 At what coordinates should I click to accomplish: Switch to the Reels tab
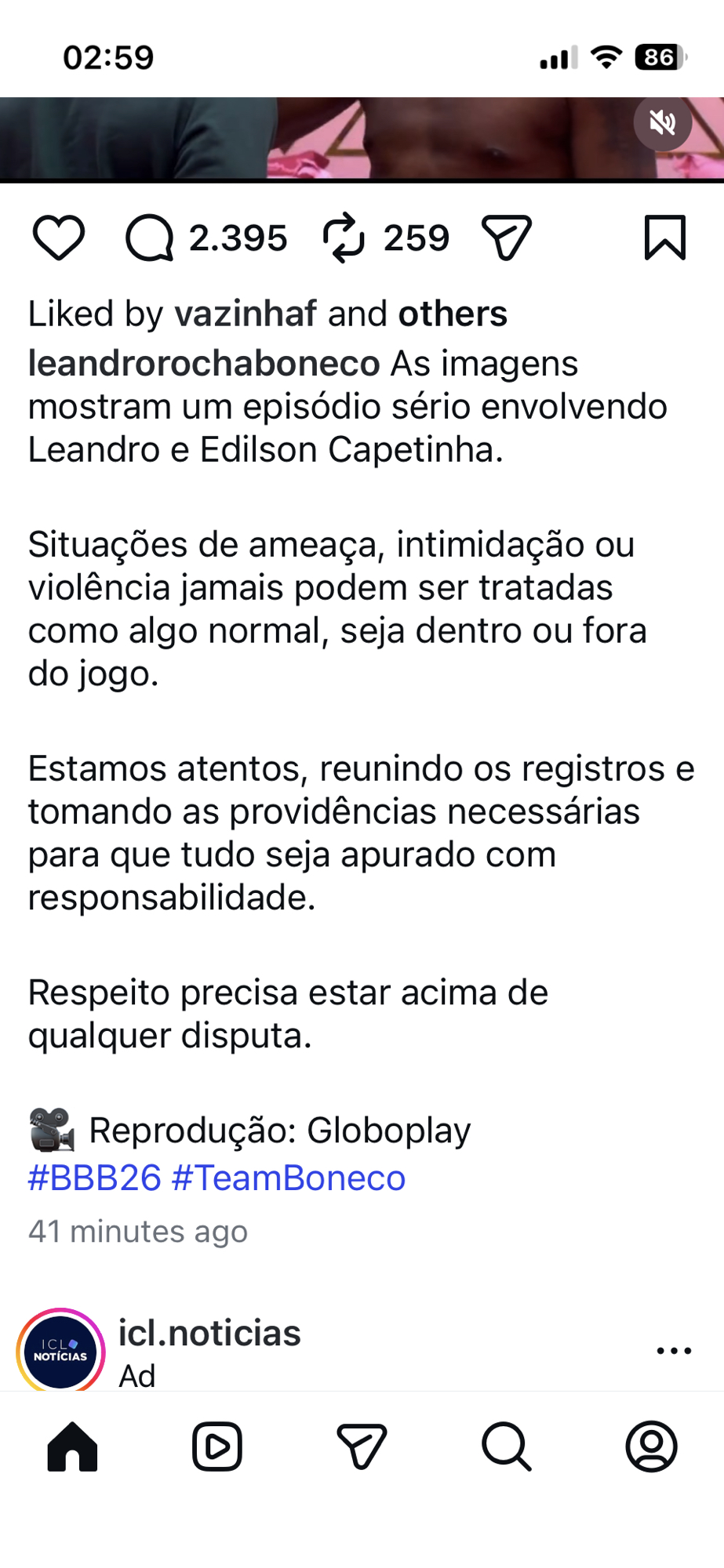coord(217,1446)
